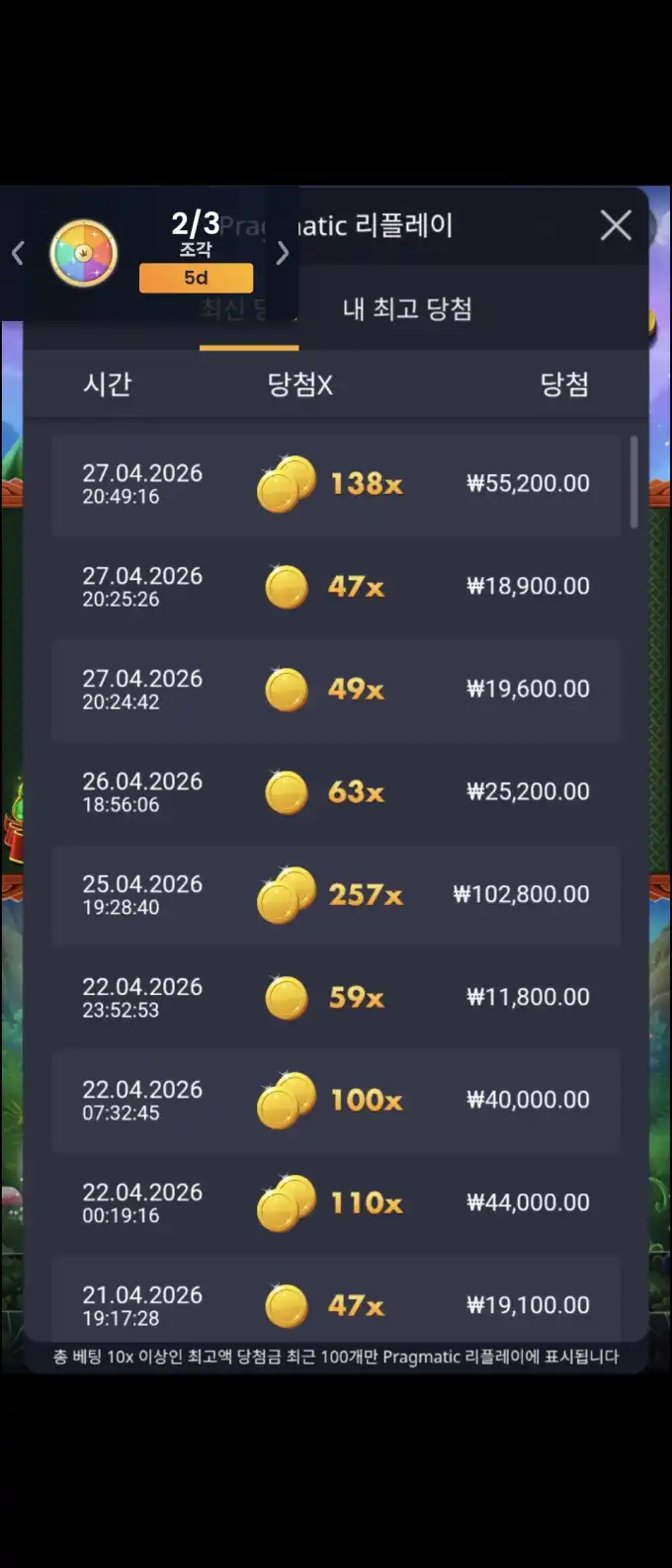Switch to the 내 최고 당첨 tab

[x=407, y=309]
